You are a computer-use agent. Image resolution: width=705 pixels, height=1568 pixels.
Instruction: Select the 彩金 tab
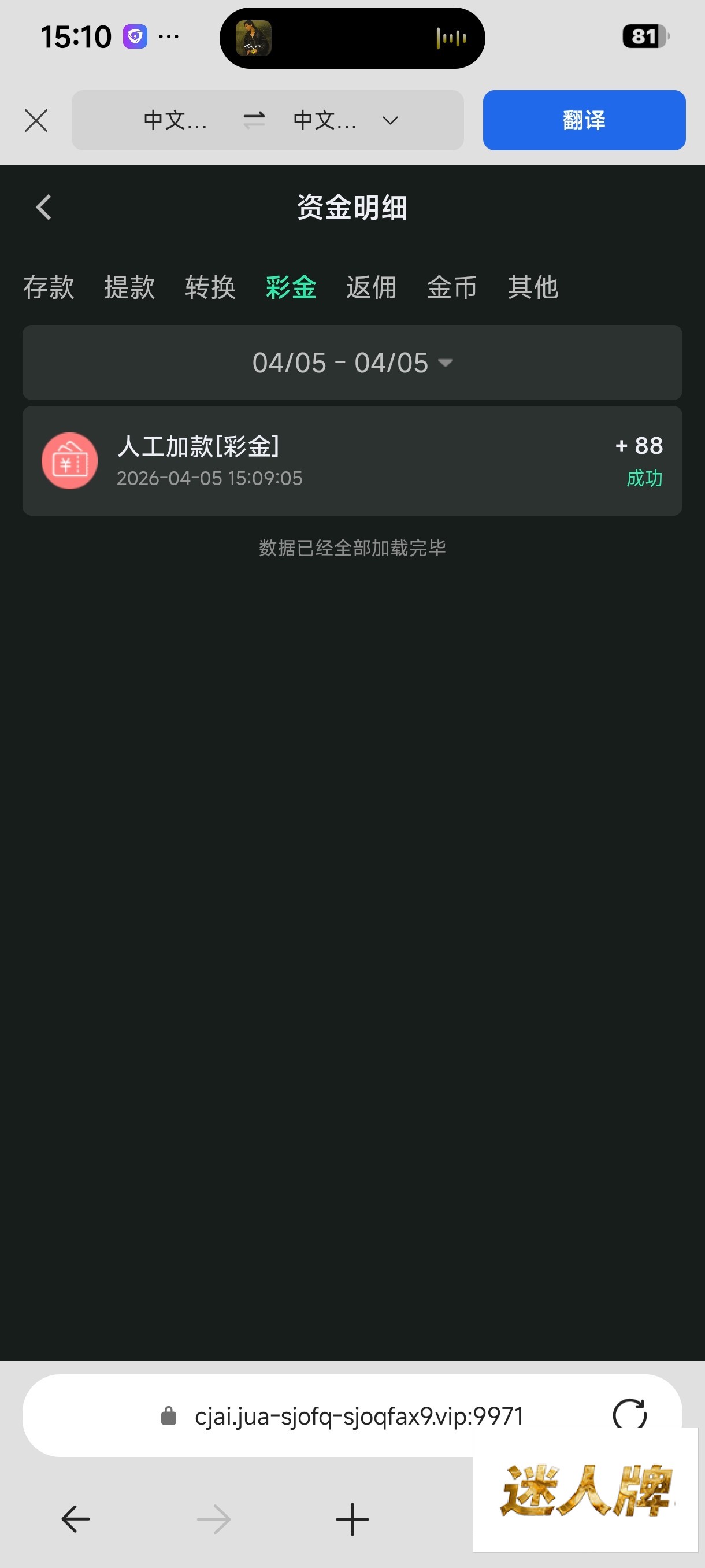click(291, 287)
